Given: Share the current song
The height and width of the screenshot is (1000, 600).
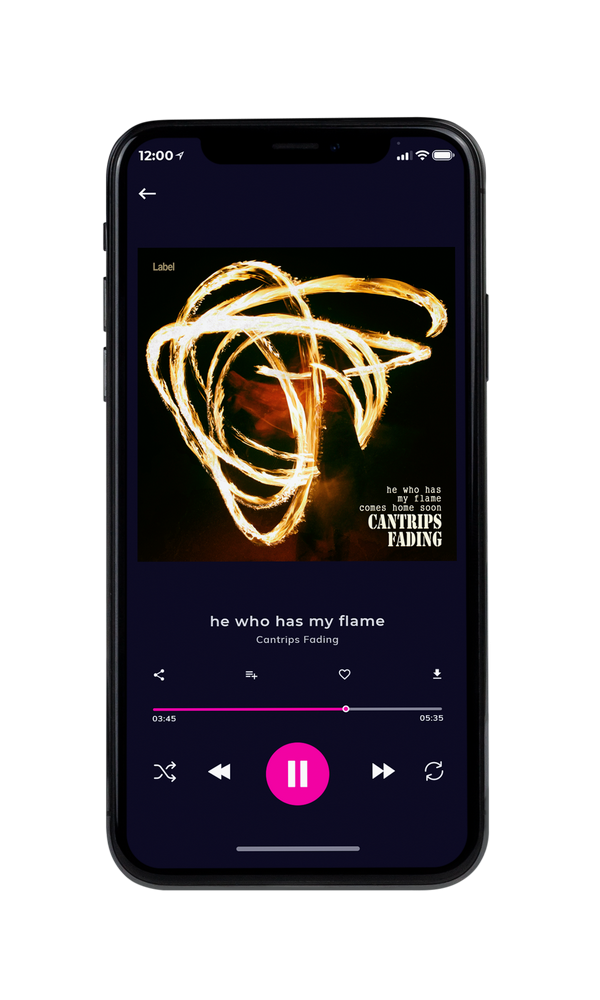Looking at the screenshot, I should click(x=159, y=675).
